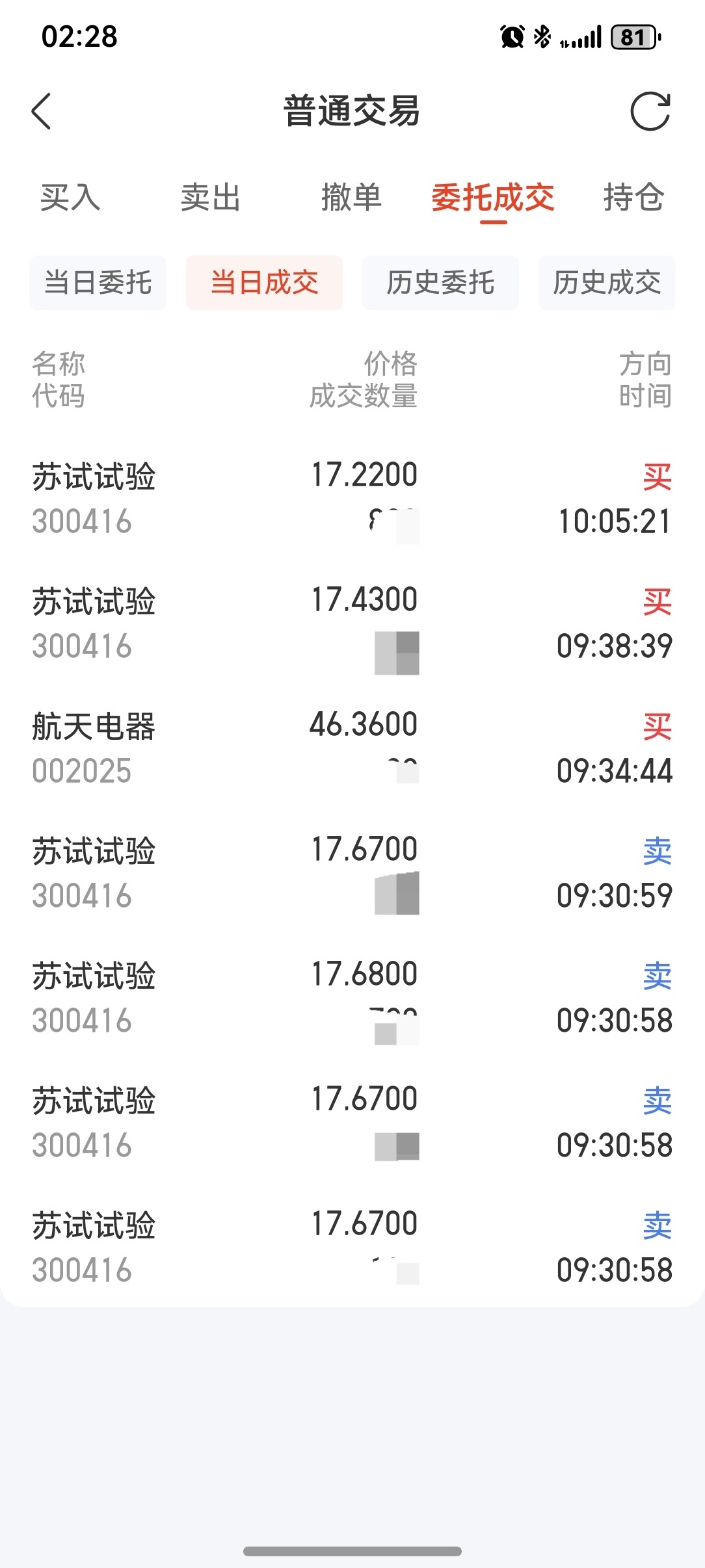Open 航天电器 buy trade at 09:34:44

point(351,748)
